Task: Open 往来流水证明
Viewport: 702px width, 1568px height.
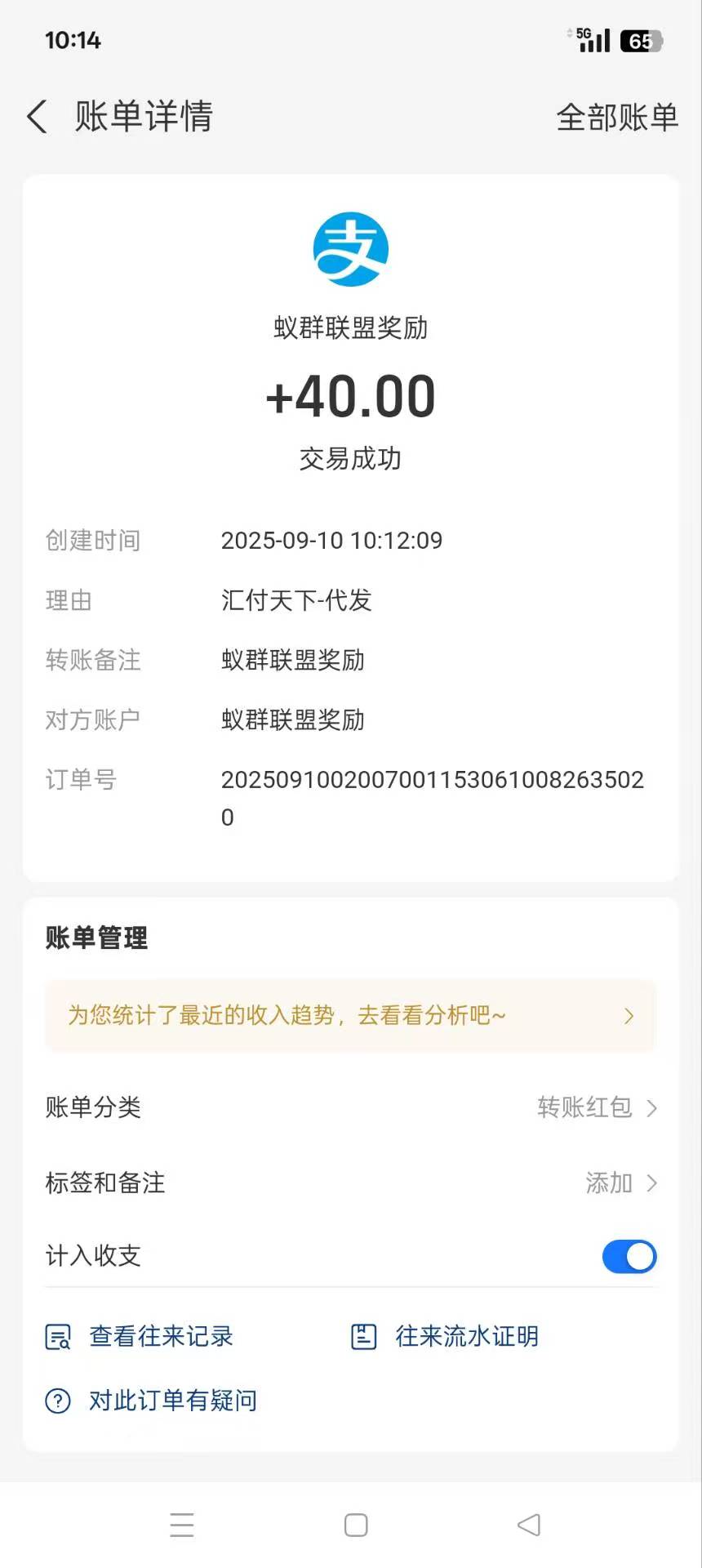Action: point(445,1336)
